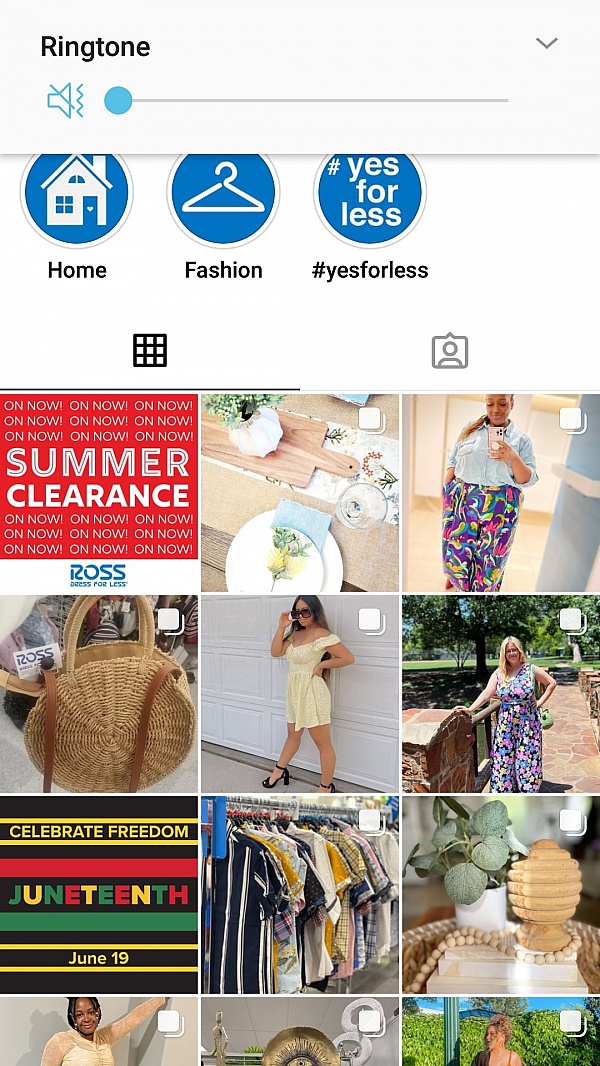Image resolution: width=600 pixels, height=1066 pixels.
Task: Open the Home story highlight
Action: click(x=77, y=192)
